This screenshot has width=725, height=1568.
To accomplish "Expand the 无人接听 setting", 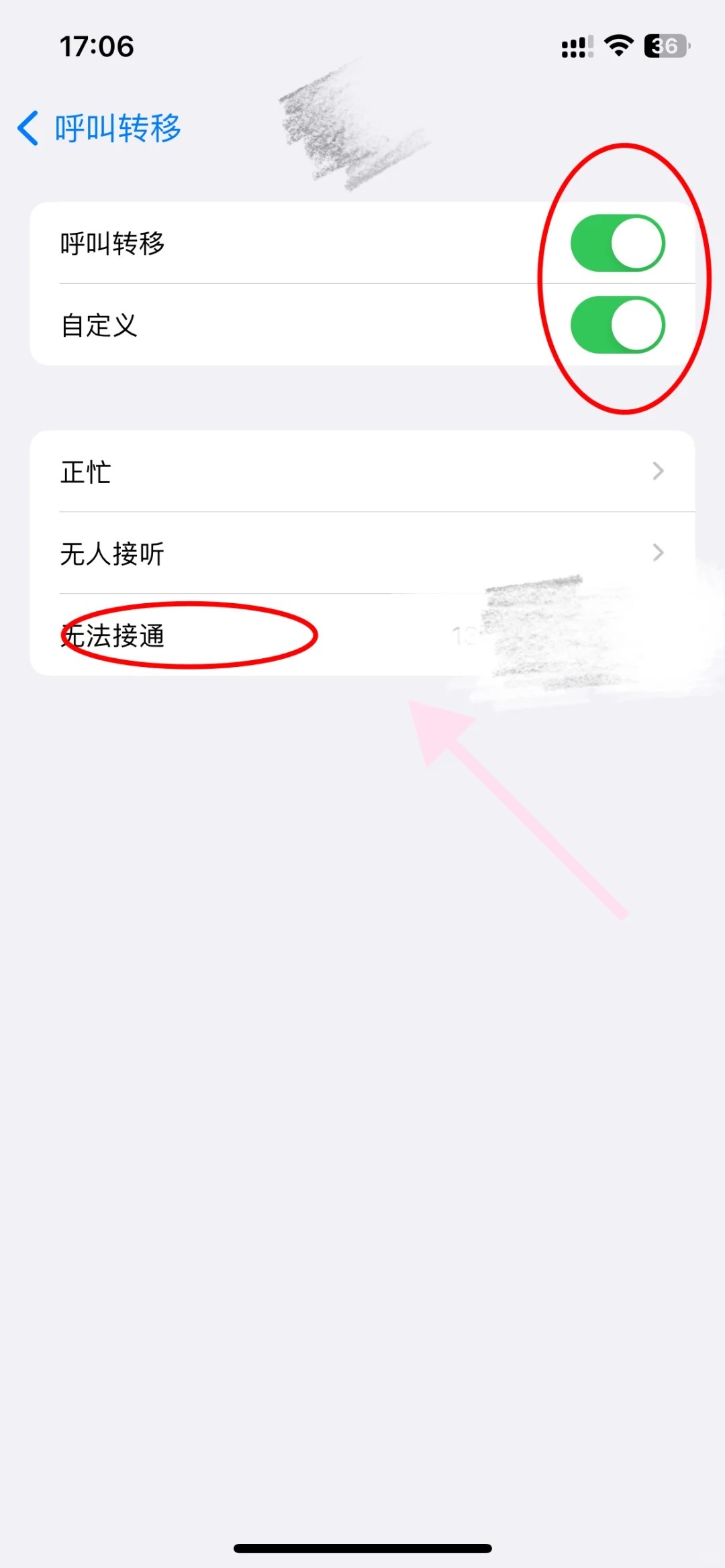I will [362, 554].
